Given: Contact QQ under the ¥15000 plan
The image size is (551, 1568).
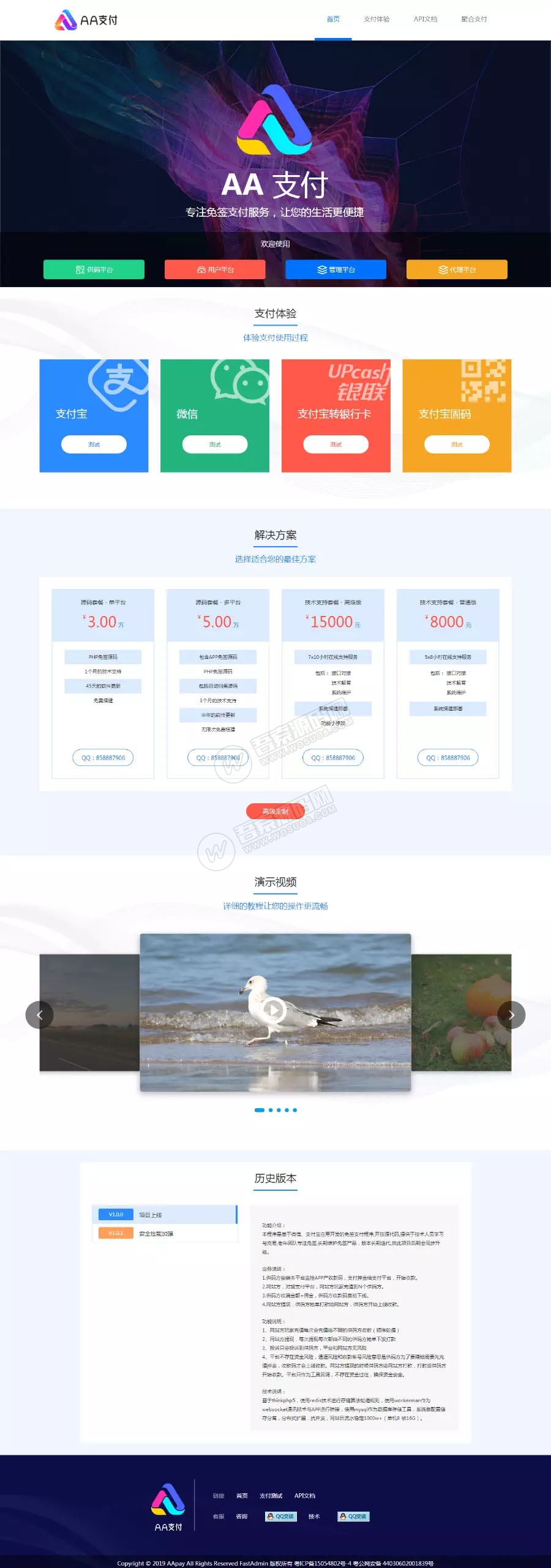Looking at the screenshot, I should (x=333, y=757).
